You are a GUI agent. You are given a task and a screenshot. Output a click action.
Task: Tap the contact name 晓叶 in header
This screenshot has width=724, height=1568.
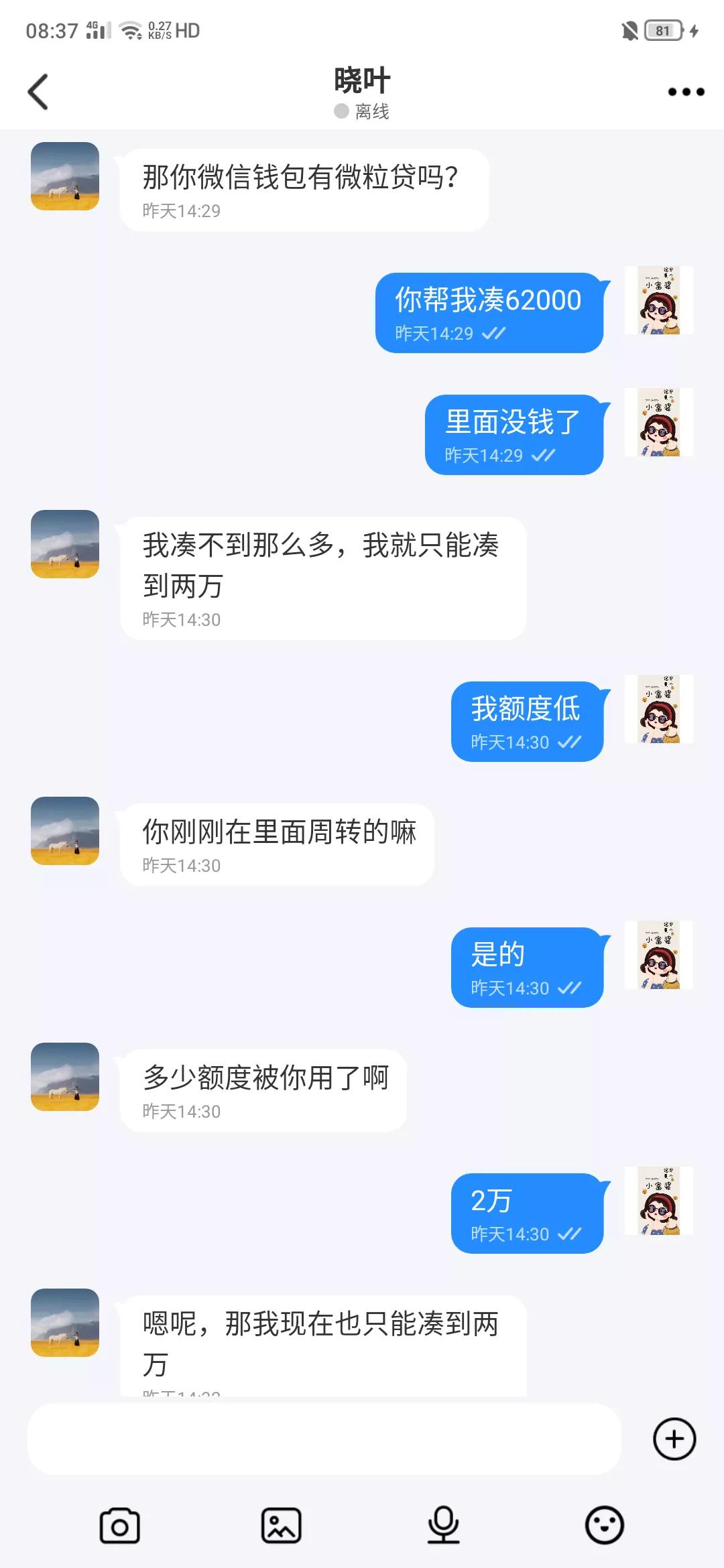click(362, 78)
